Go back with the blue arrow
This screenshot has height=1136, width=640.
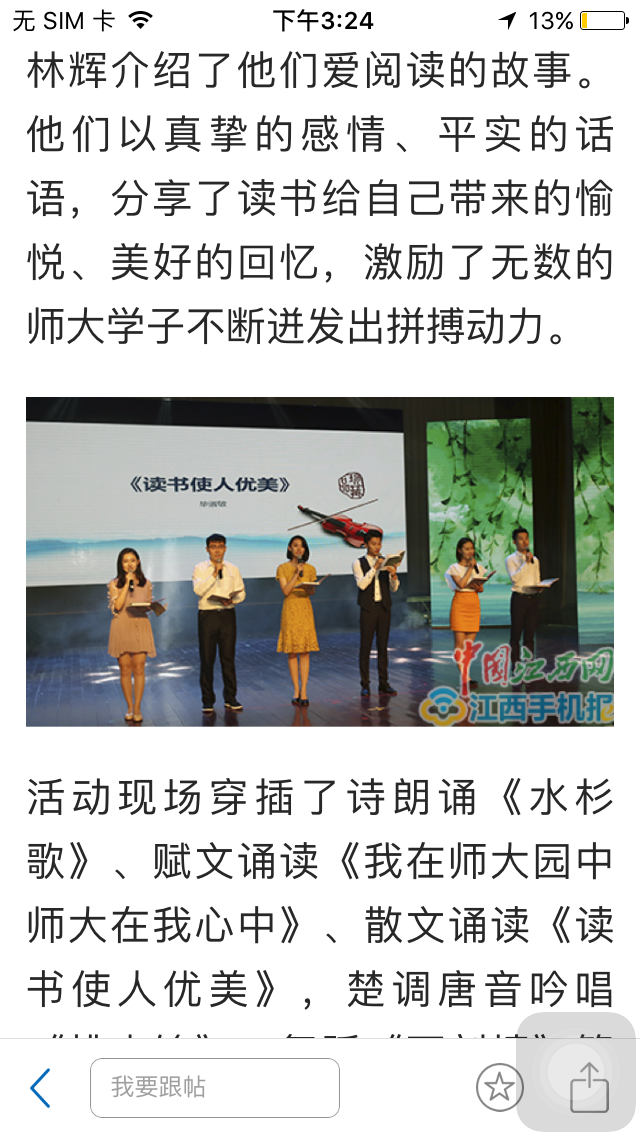tap(40, 1087)
